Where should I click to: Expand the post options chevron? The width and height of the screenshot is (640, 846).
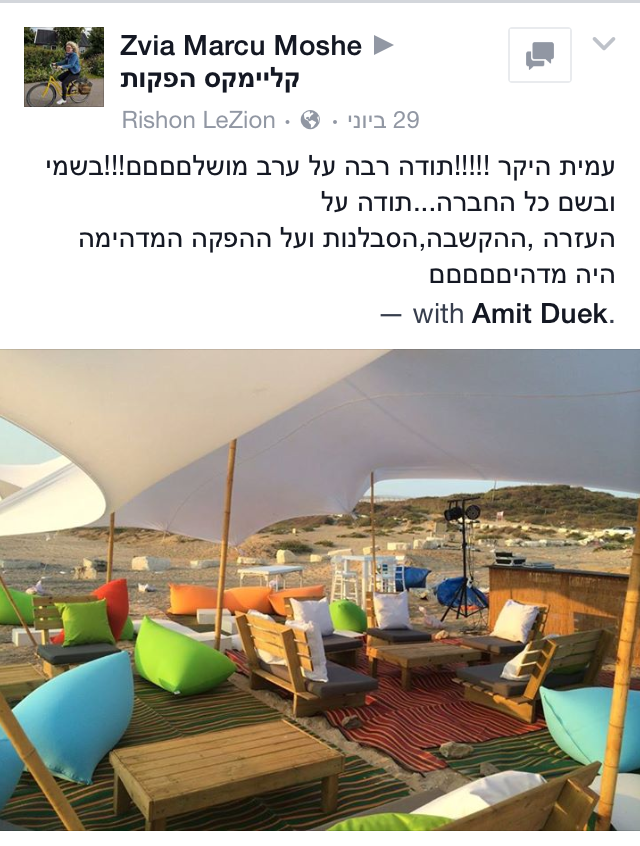(604, 43)
